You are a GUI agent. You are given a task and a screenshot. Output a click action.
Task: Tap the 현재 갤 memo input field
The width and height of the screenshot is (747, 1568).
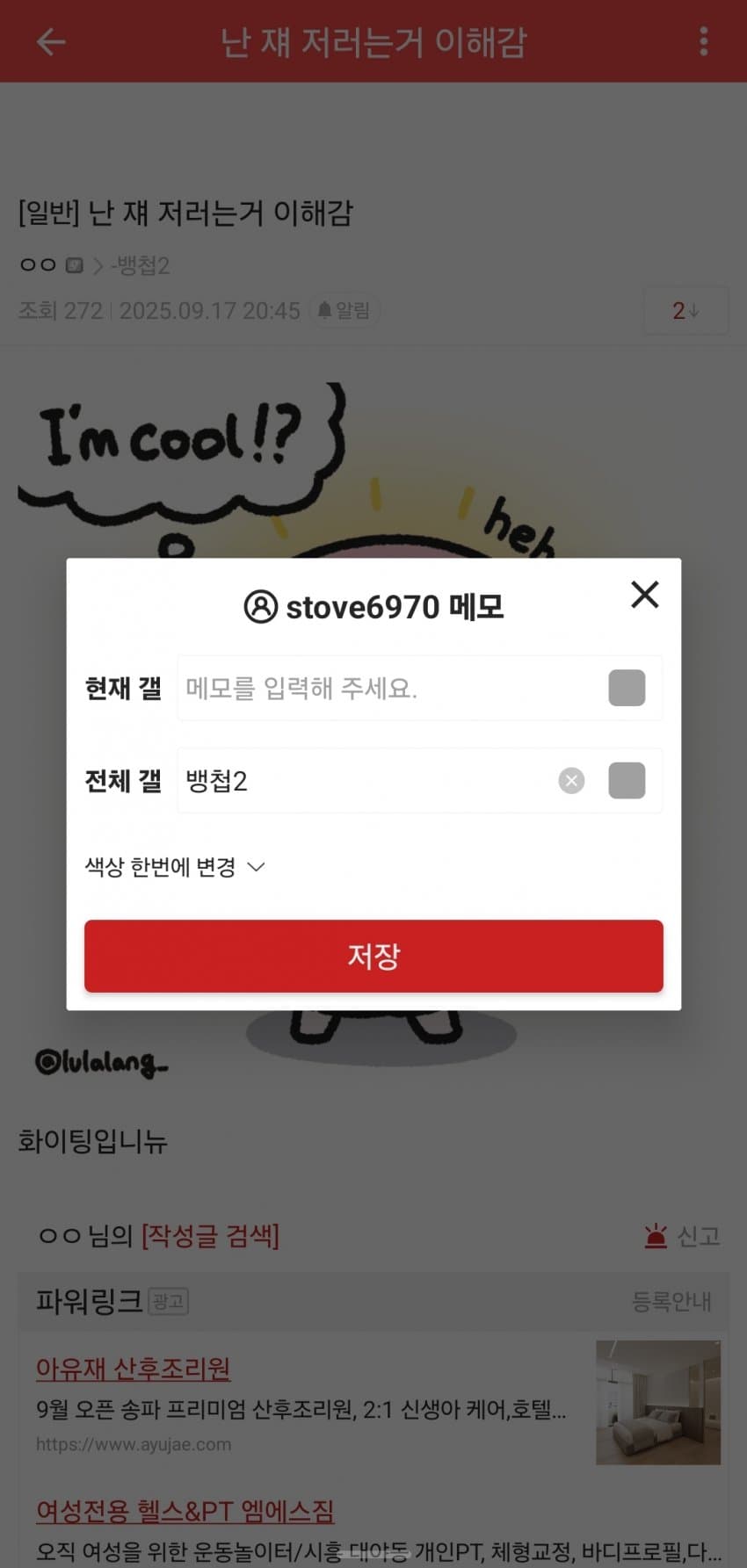pos(387,688)
